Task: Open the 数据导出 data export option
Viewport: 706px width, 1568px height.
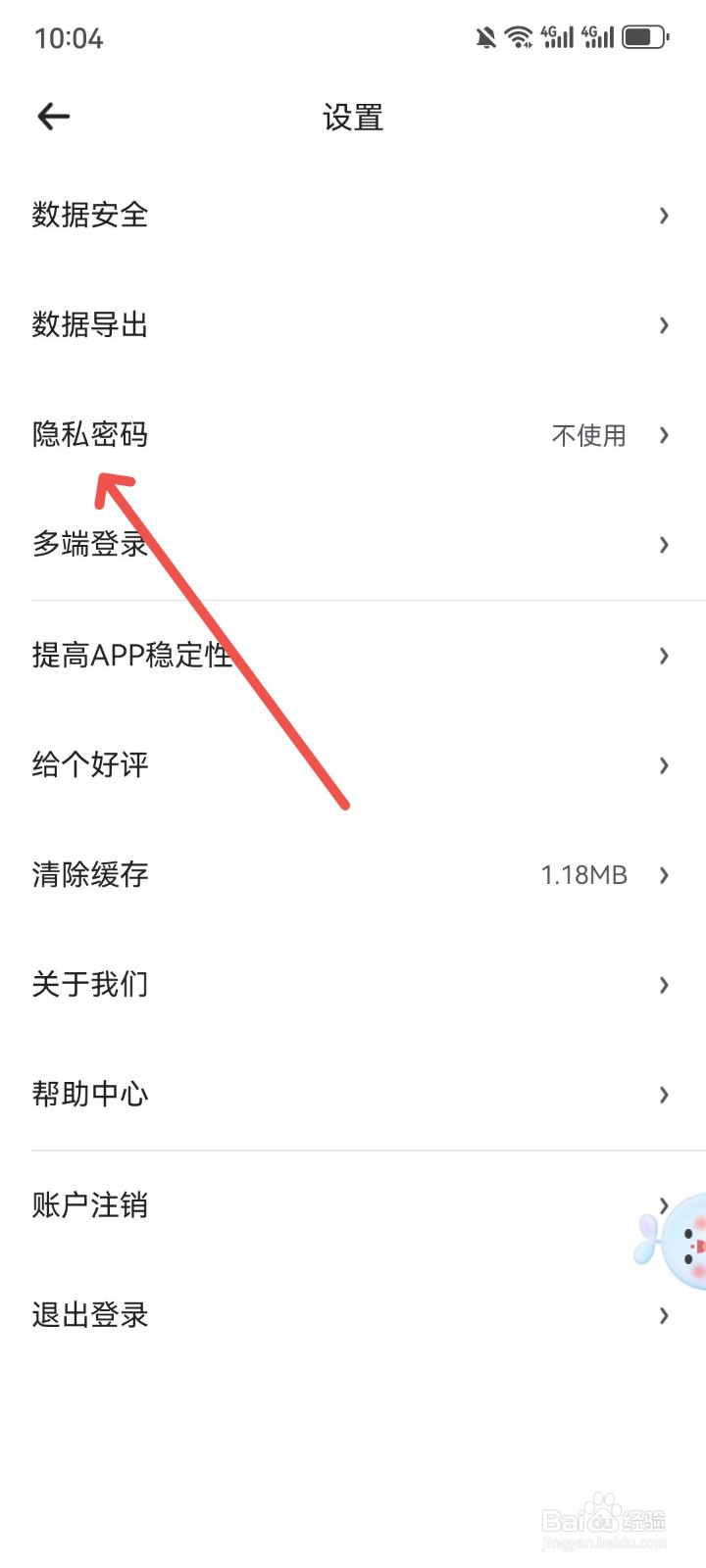Action: [x=89, y=324]
